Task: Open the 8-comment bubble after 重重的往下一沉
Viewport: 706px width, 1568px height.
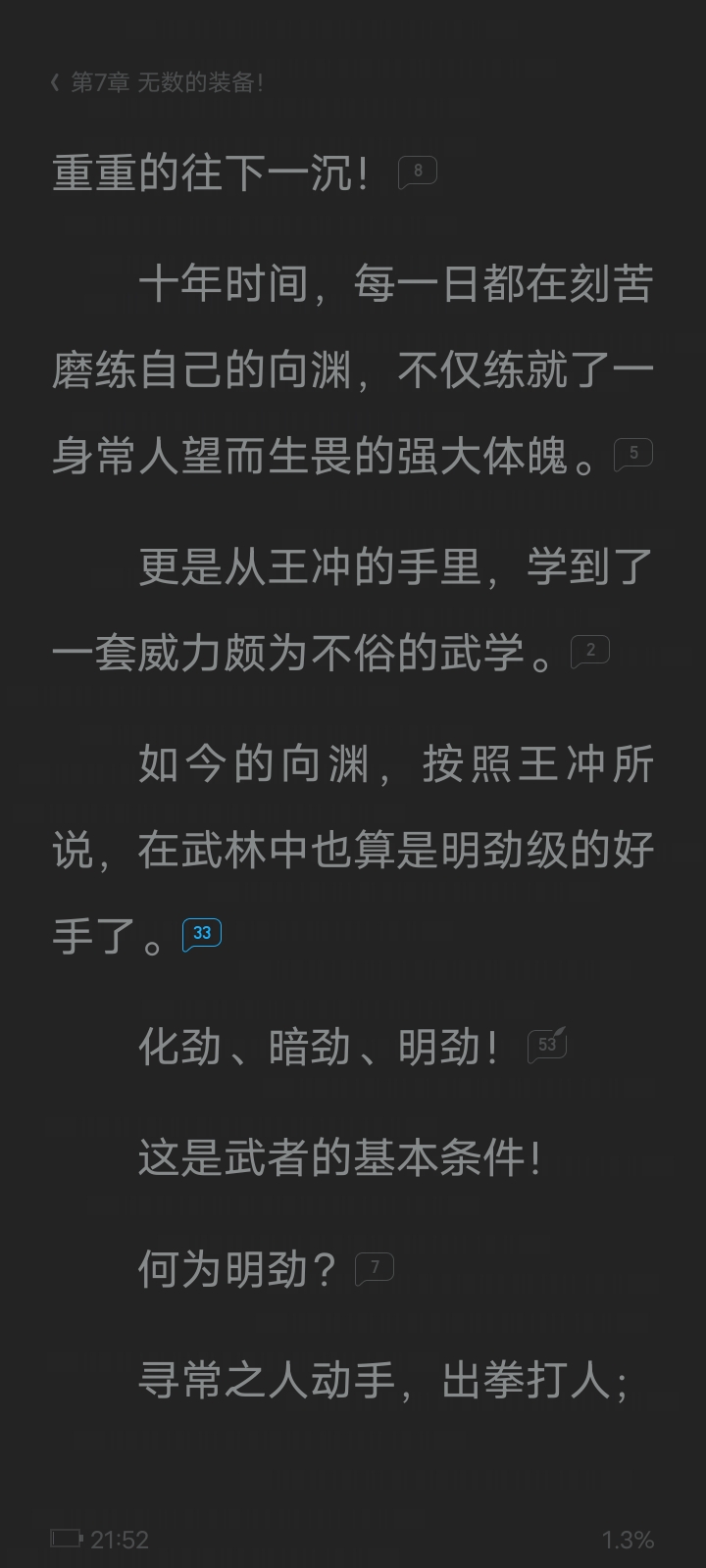Action: click(418, 171)
